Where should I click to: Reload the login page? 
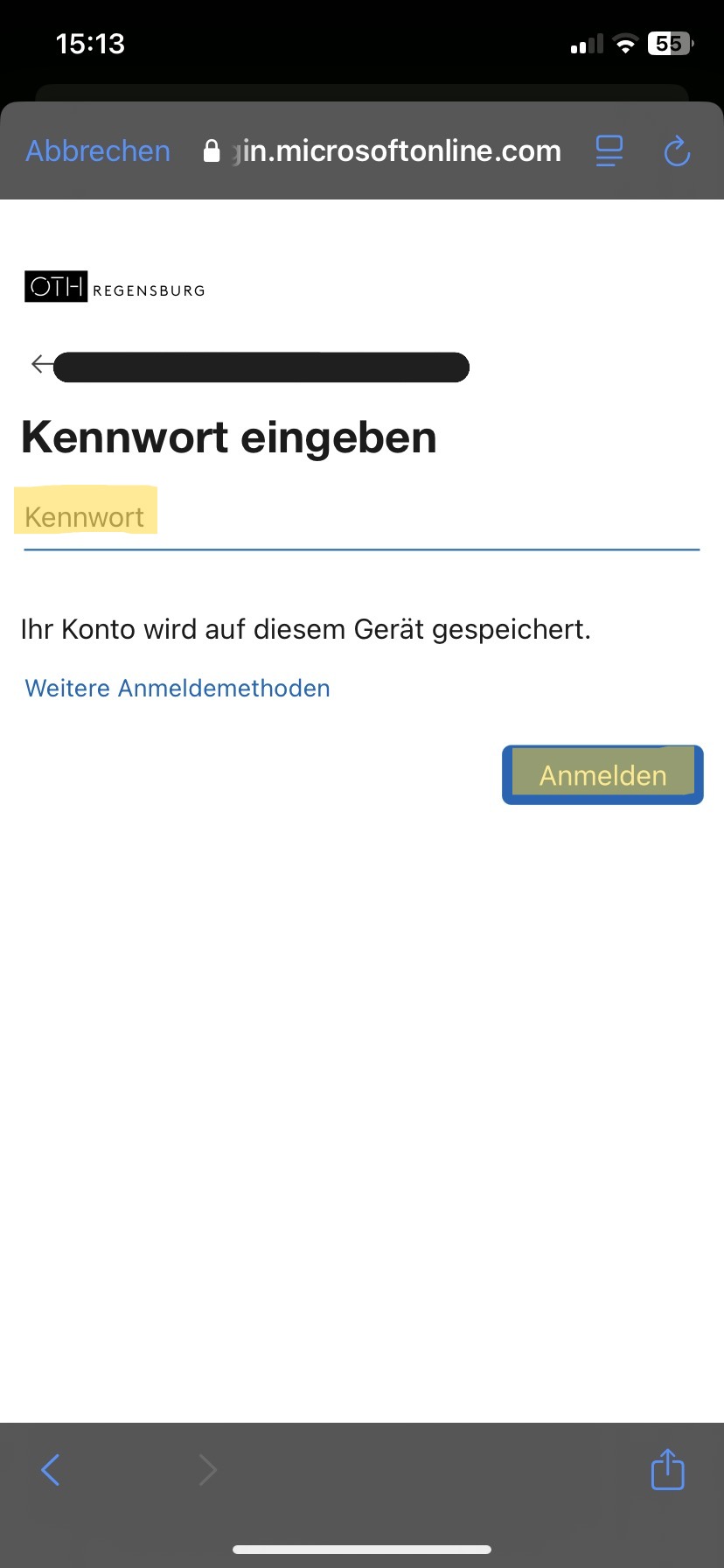click(677, 151)
